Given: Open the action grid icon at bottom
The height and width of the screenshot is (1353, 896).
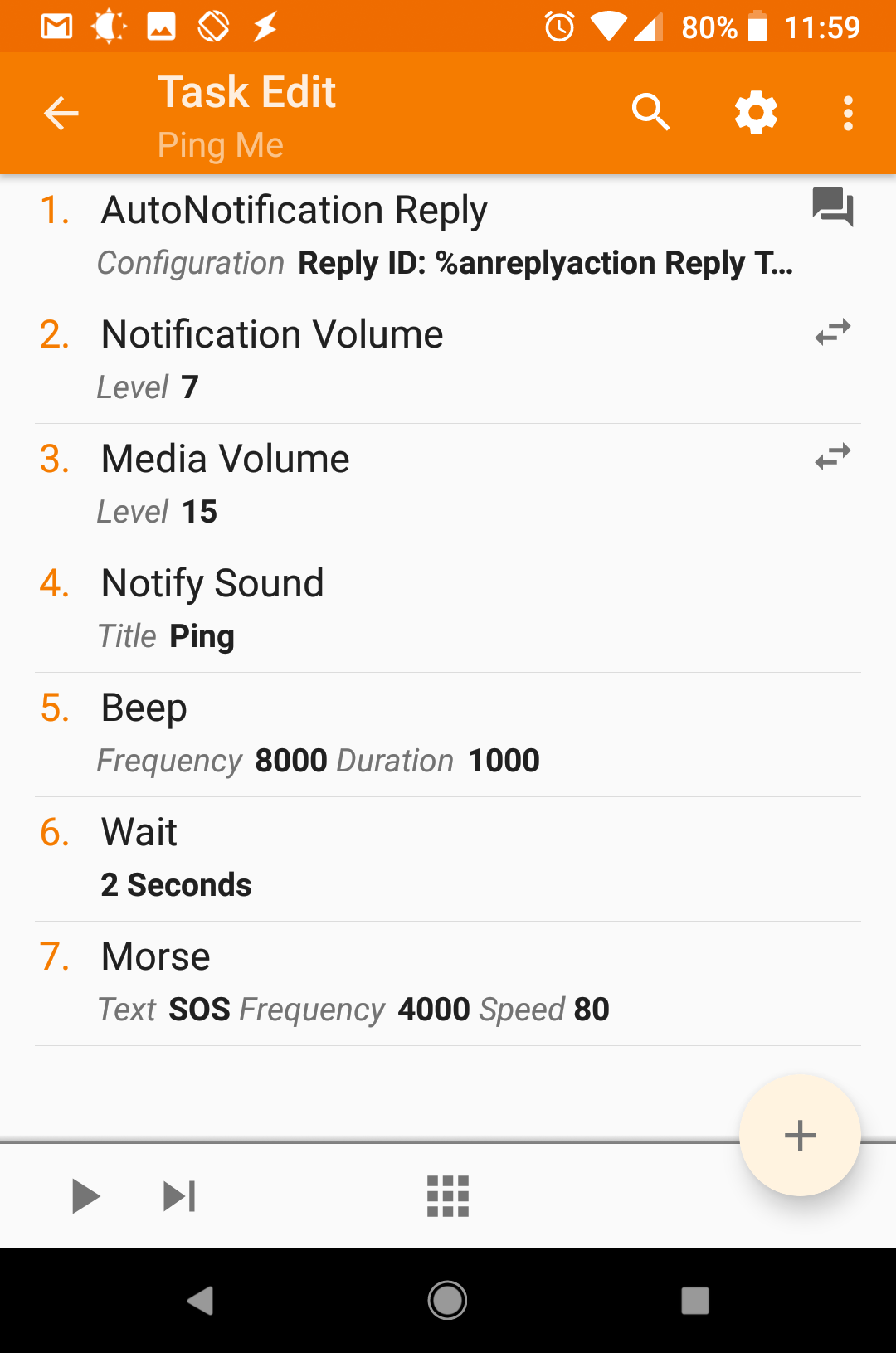Looking at the screenshot, I should (447, 1195).
